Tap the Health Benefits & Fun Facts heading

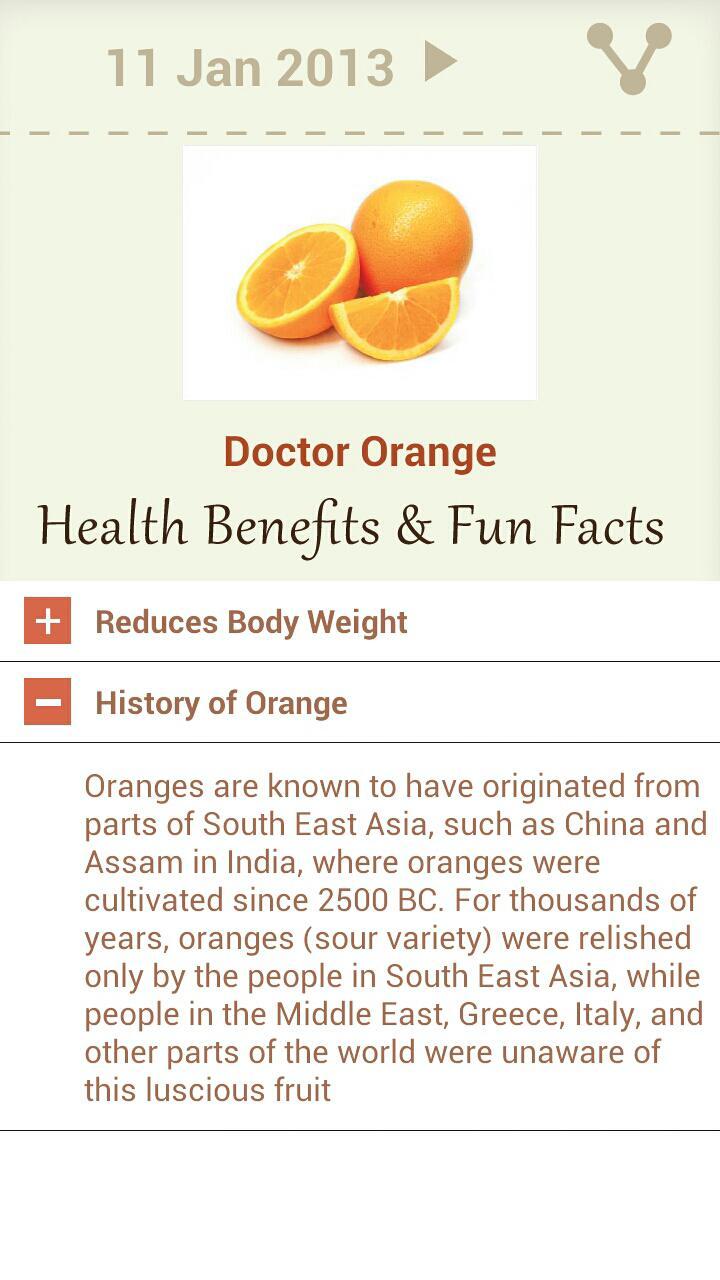point(360,523)
